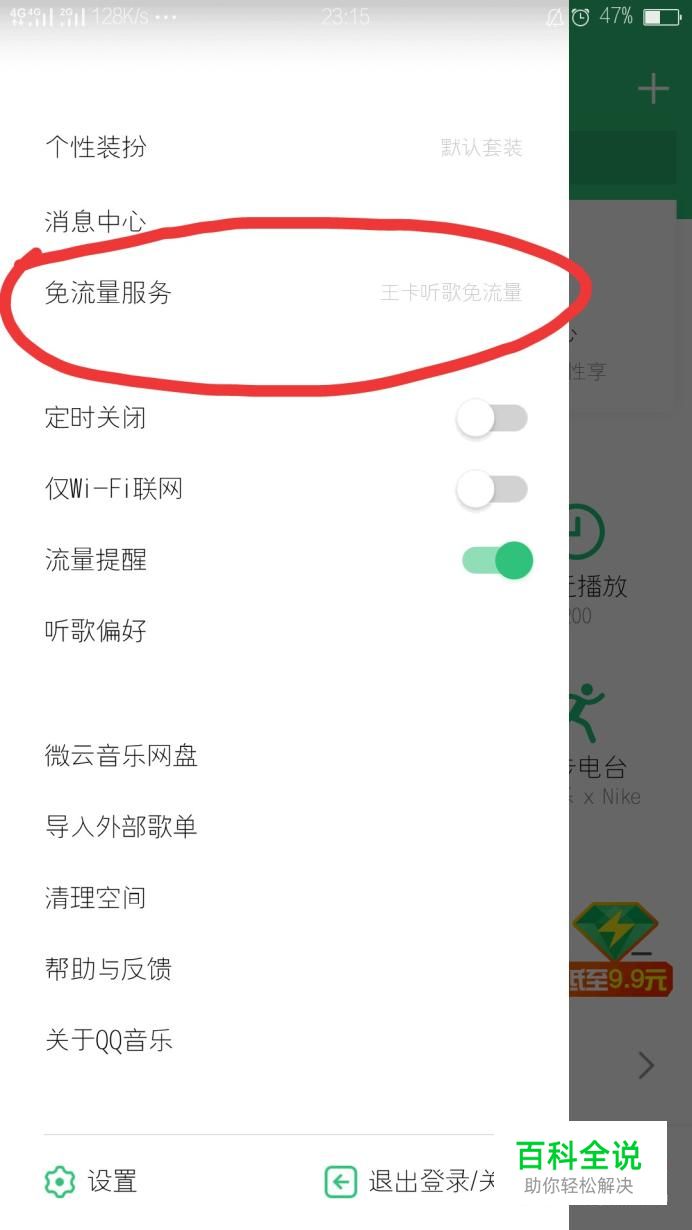The image size is (692, 1230).
Task: Open 听歌偏好 preferences
Action: pos(96,631)
